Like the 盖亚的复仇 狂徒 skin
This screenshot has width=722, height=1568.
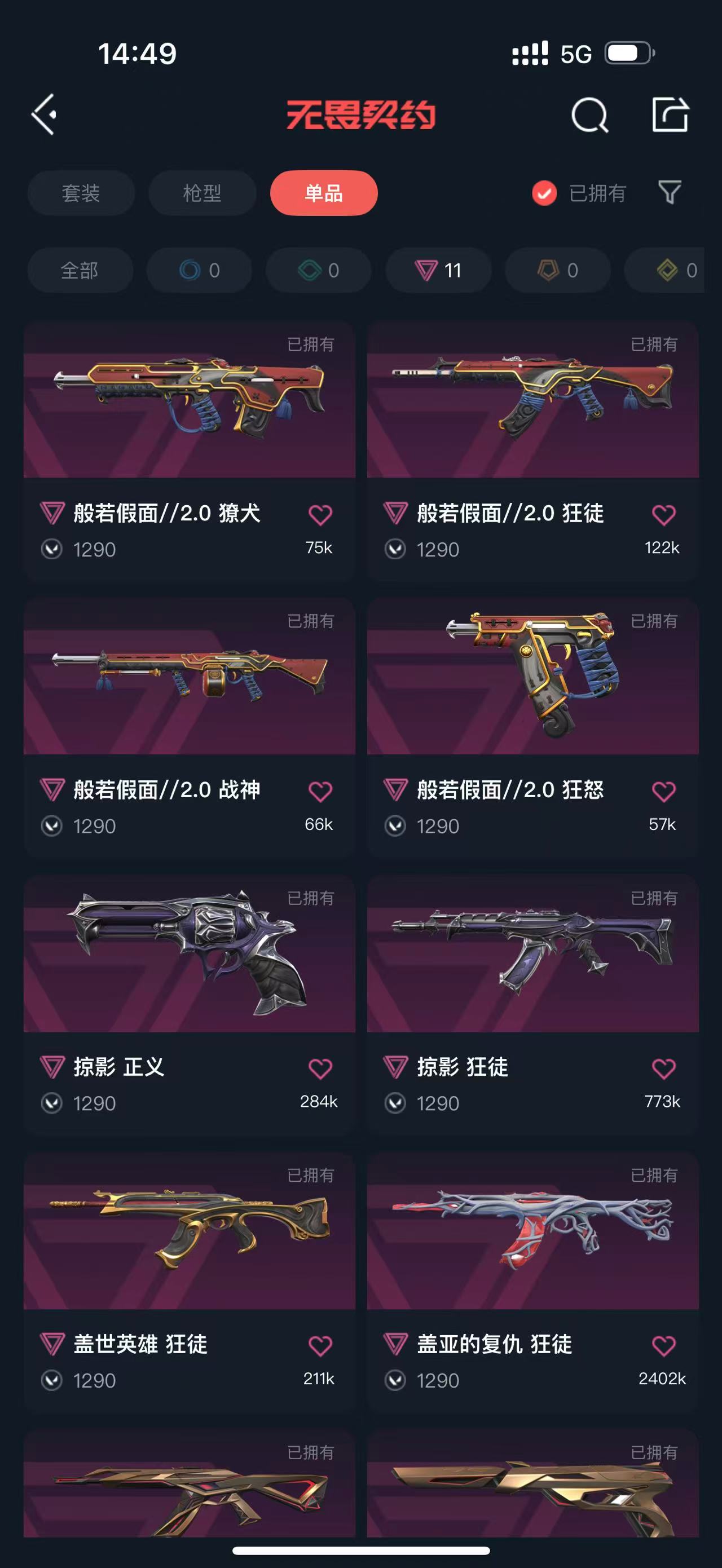663,1345
